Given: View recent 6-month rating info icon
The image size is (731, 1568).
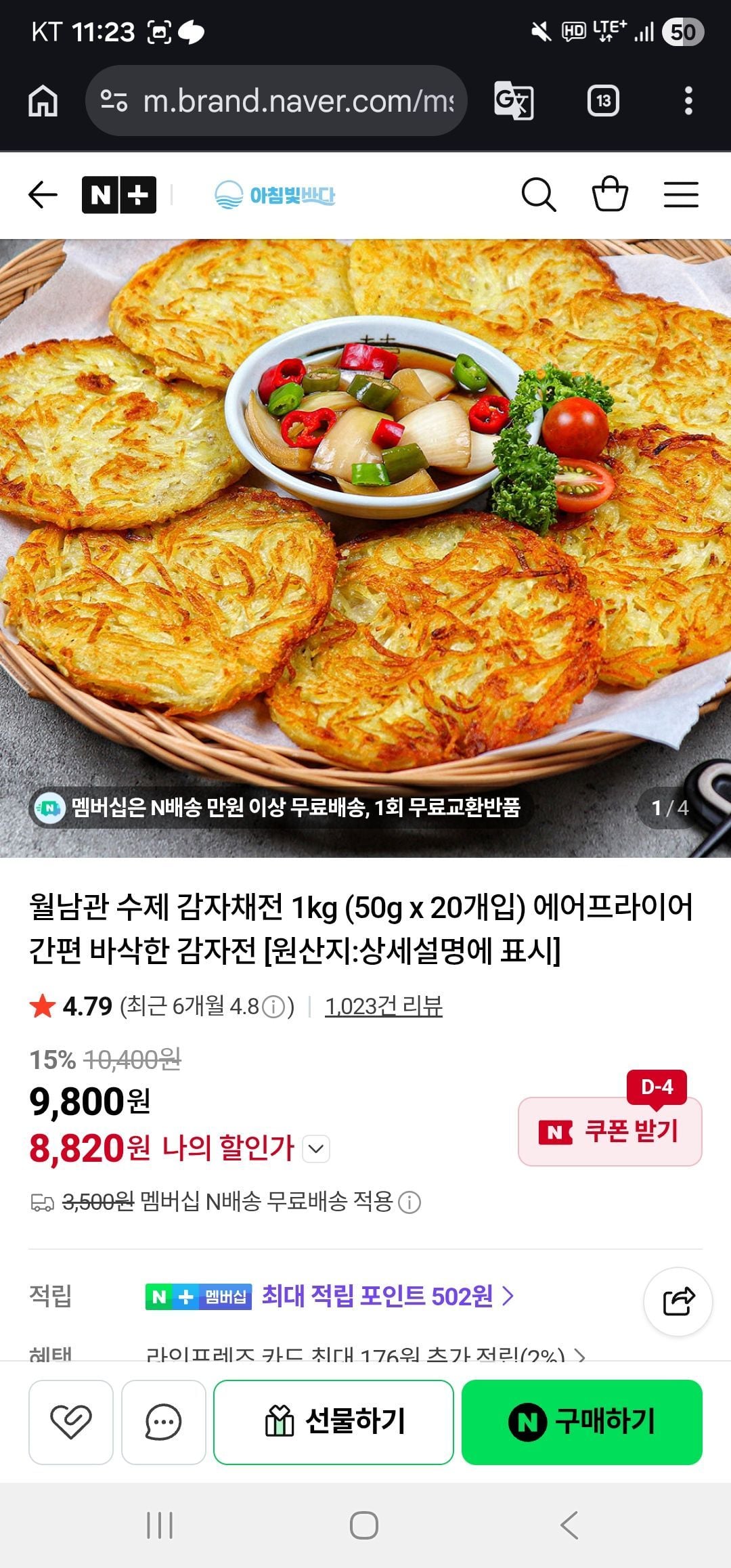Looking at the screenshot, I should 273,1007.
